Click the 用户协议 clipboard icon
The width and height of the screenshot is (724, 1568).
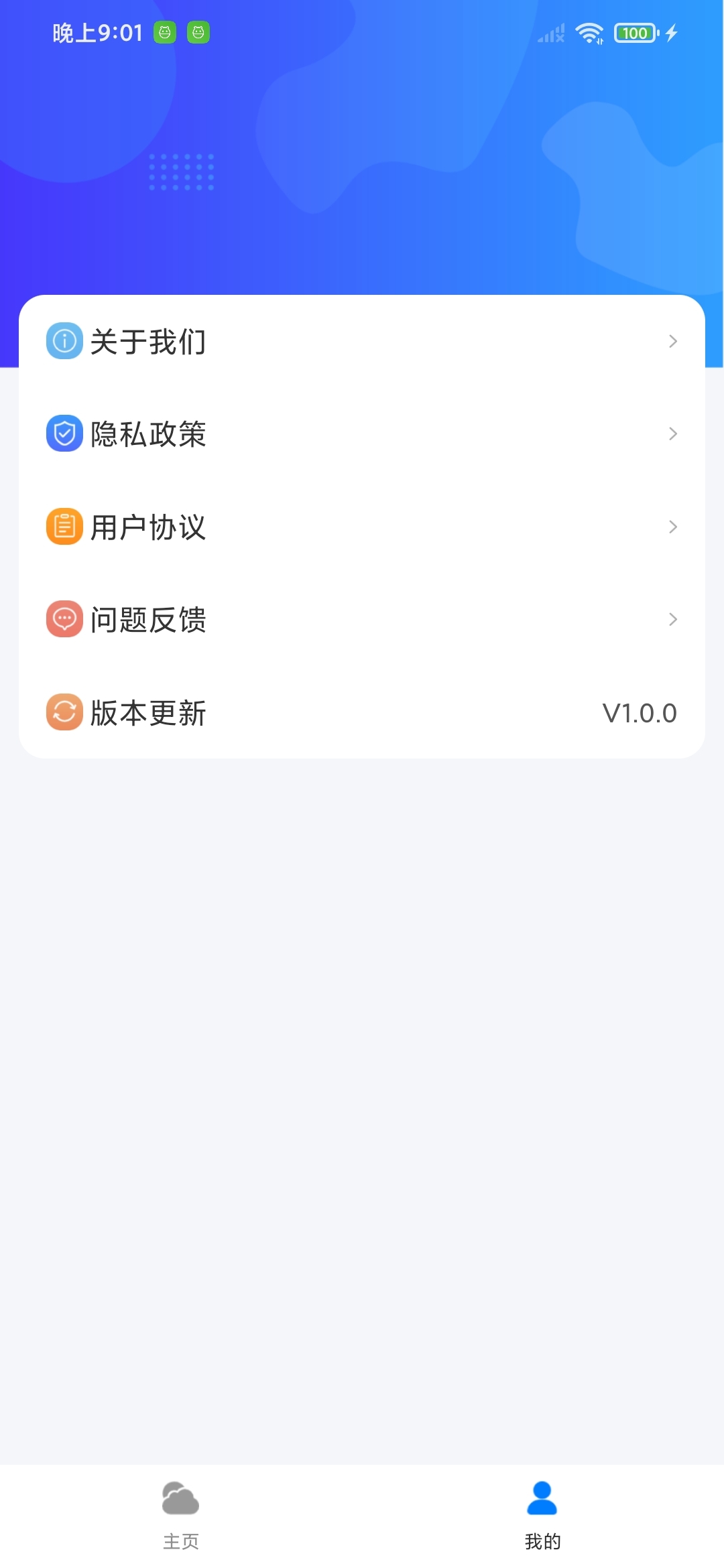64,527
